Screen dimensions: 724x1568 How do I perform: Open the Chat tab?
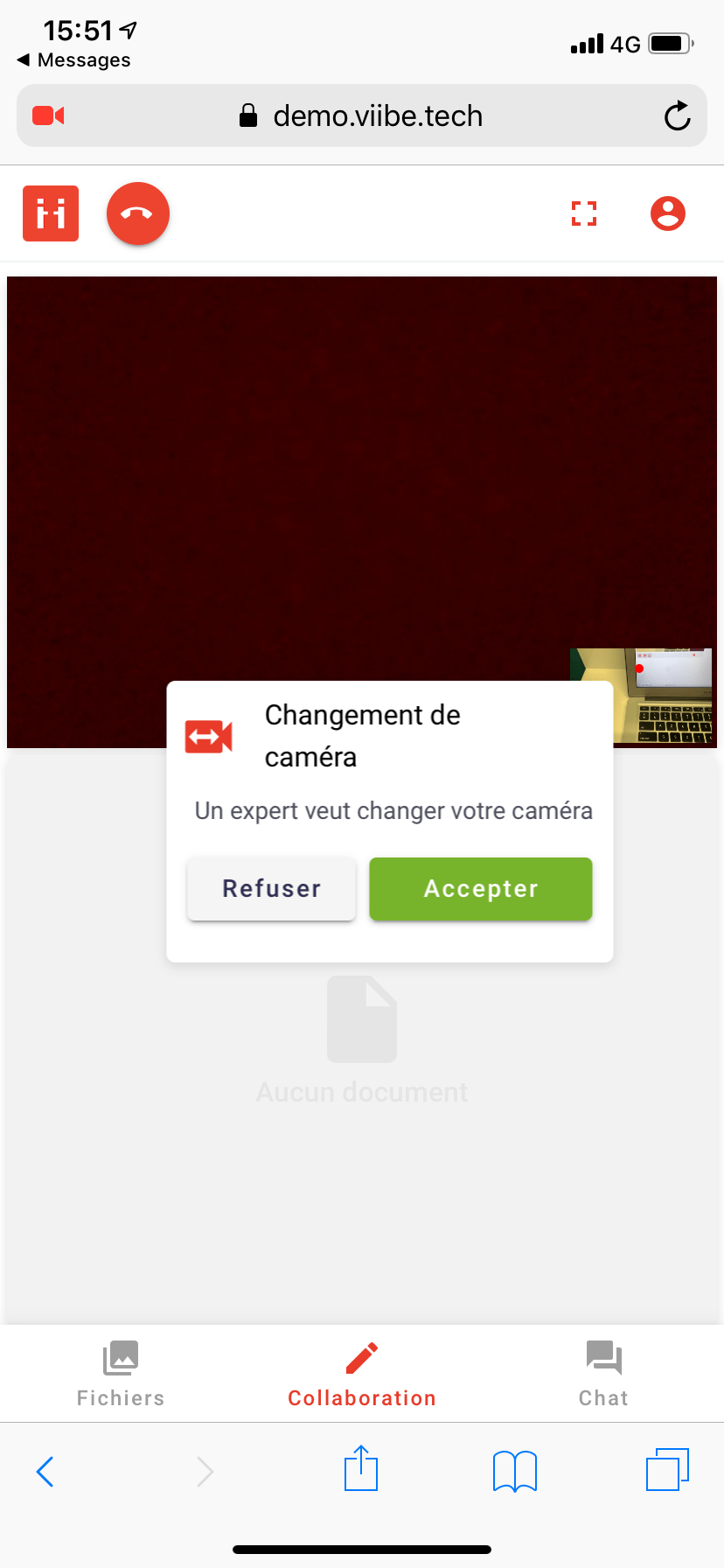(603, 1374)
